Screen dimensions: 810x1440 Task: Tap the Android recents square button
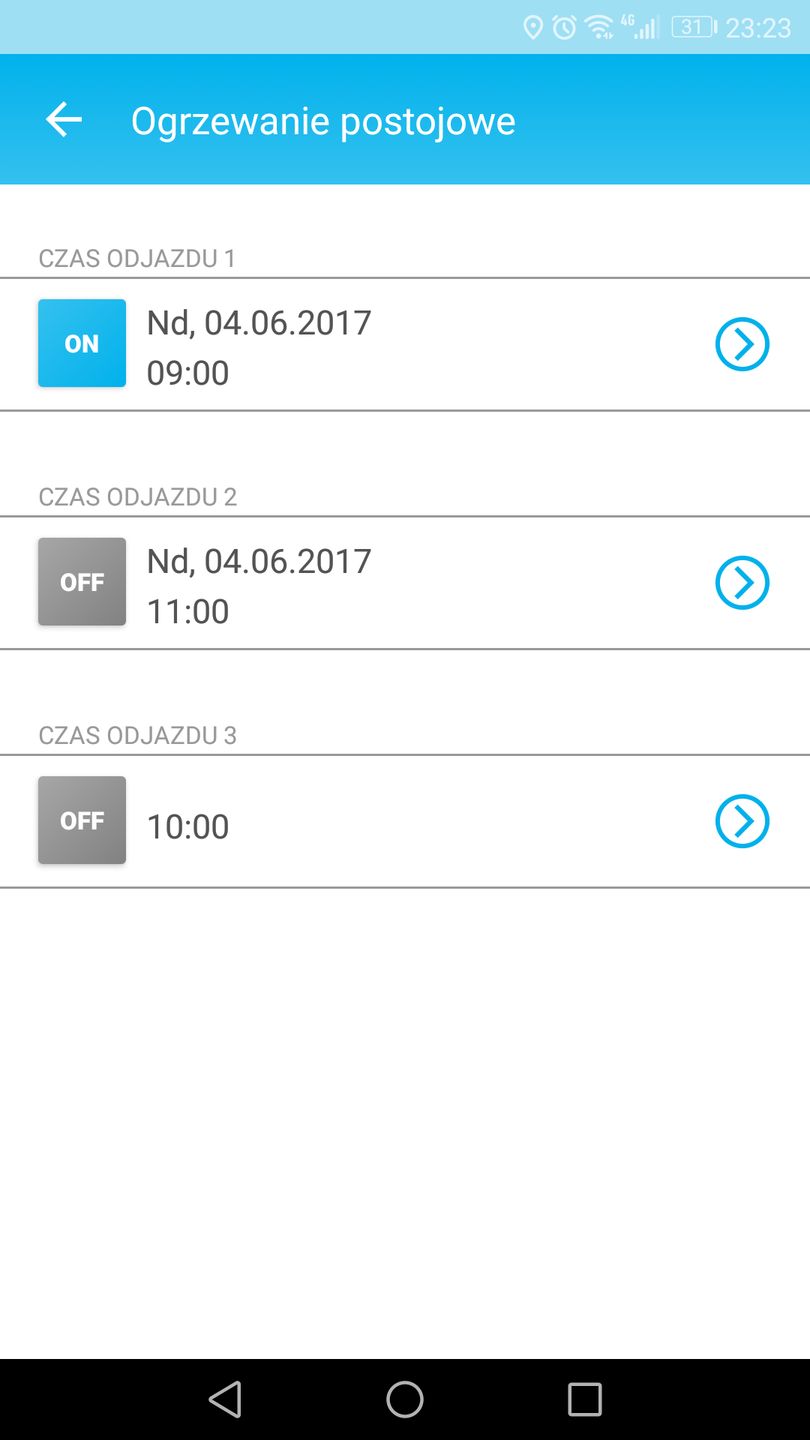(x=584, y=1399)
